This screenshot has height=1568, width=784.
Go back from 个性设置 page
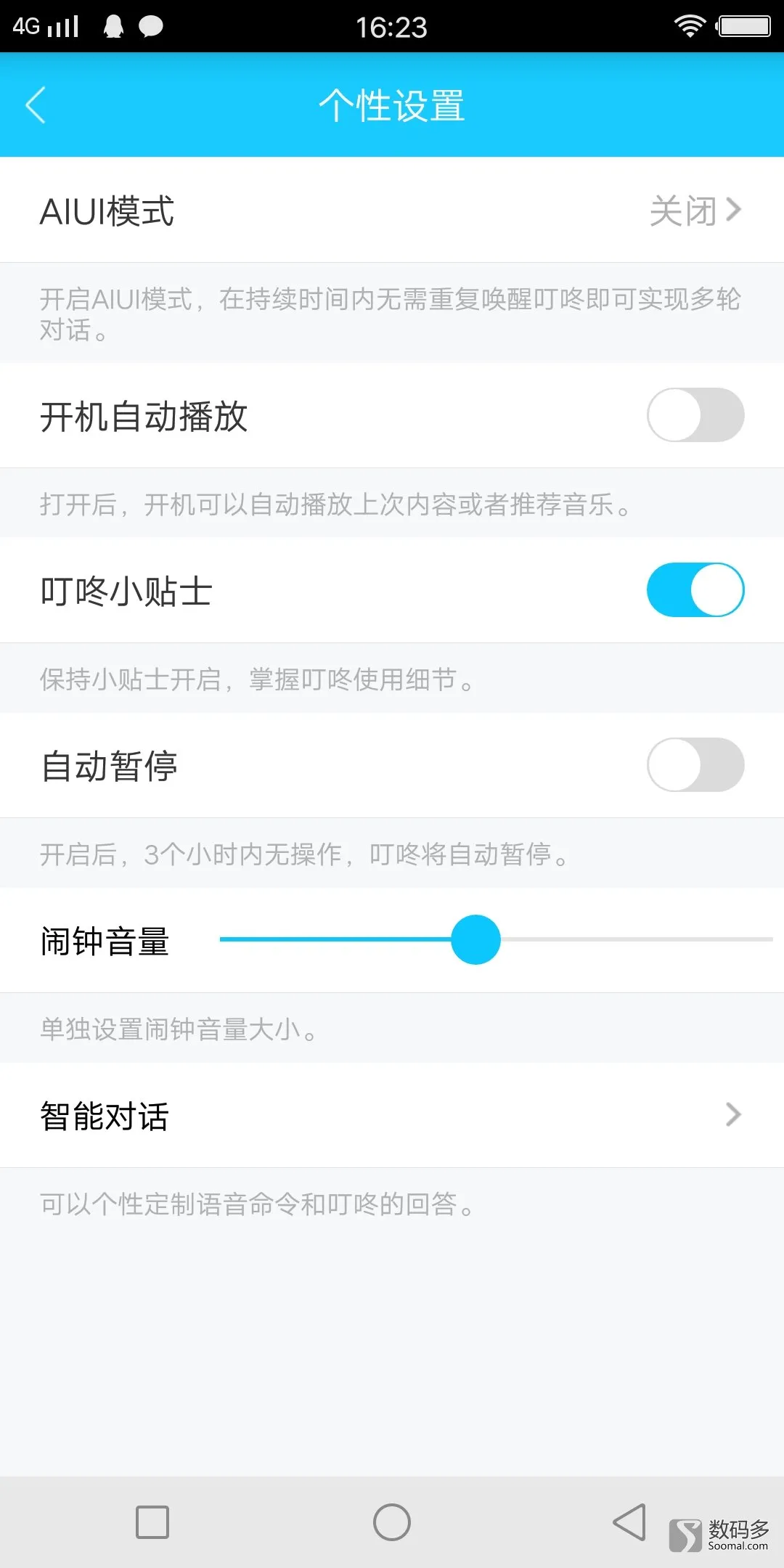pyautogui.click(x=36, y=105)
